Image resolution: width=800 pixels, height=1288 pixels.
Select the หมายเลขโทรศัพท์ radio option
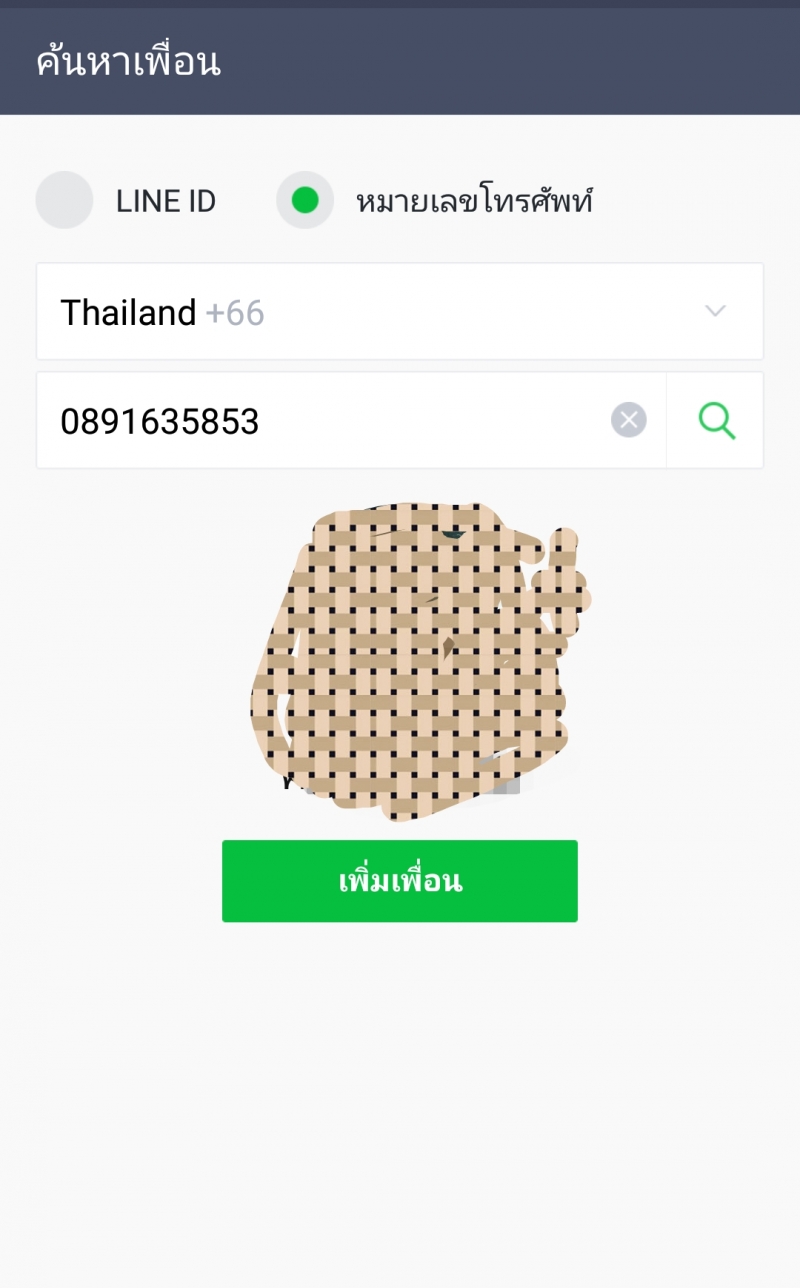(x=305, y=201)
